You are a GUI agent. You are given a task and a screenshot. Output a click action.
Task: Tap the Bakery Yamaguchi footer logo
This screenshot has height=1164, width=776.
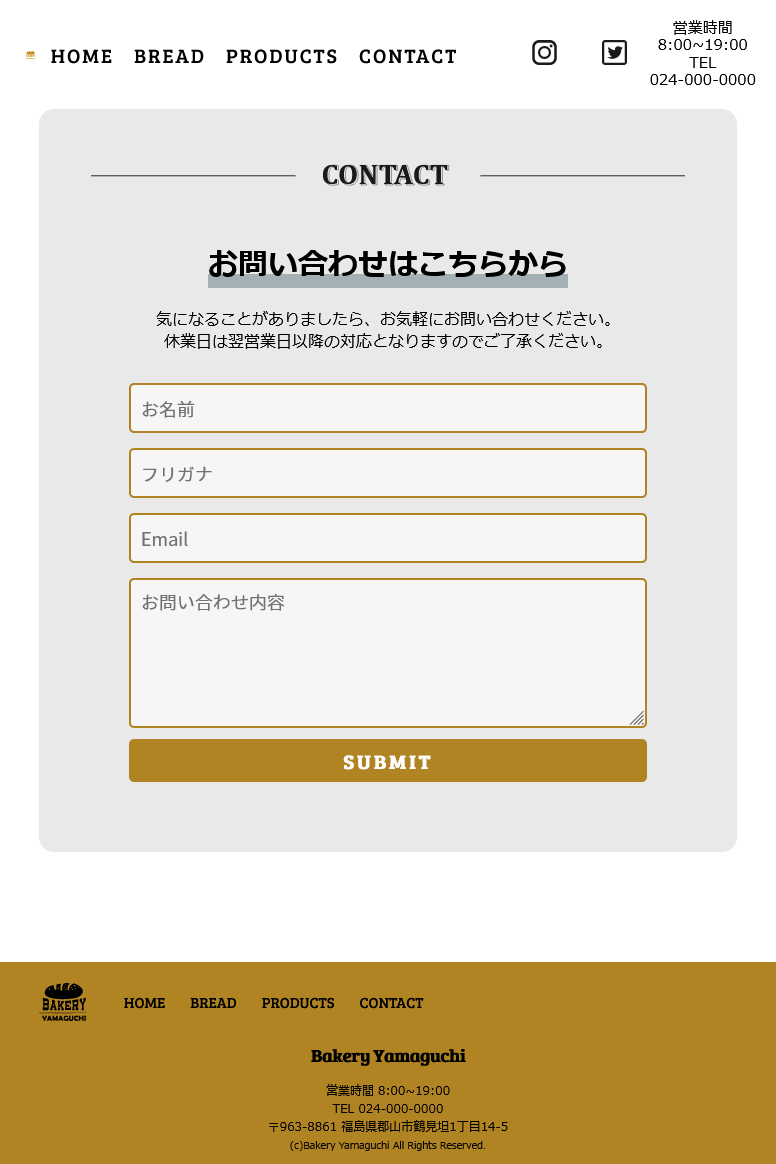coord(64,1002)
